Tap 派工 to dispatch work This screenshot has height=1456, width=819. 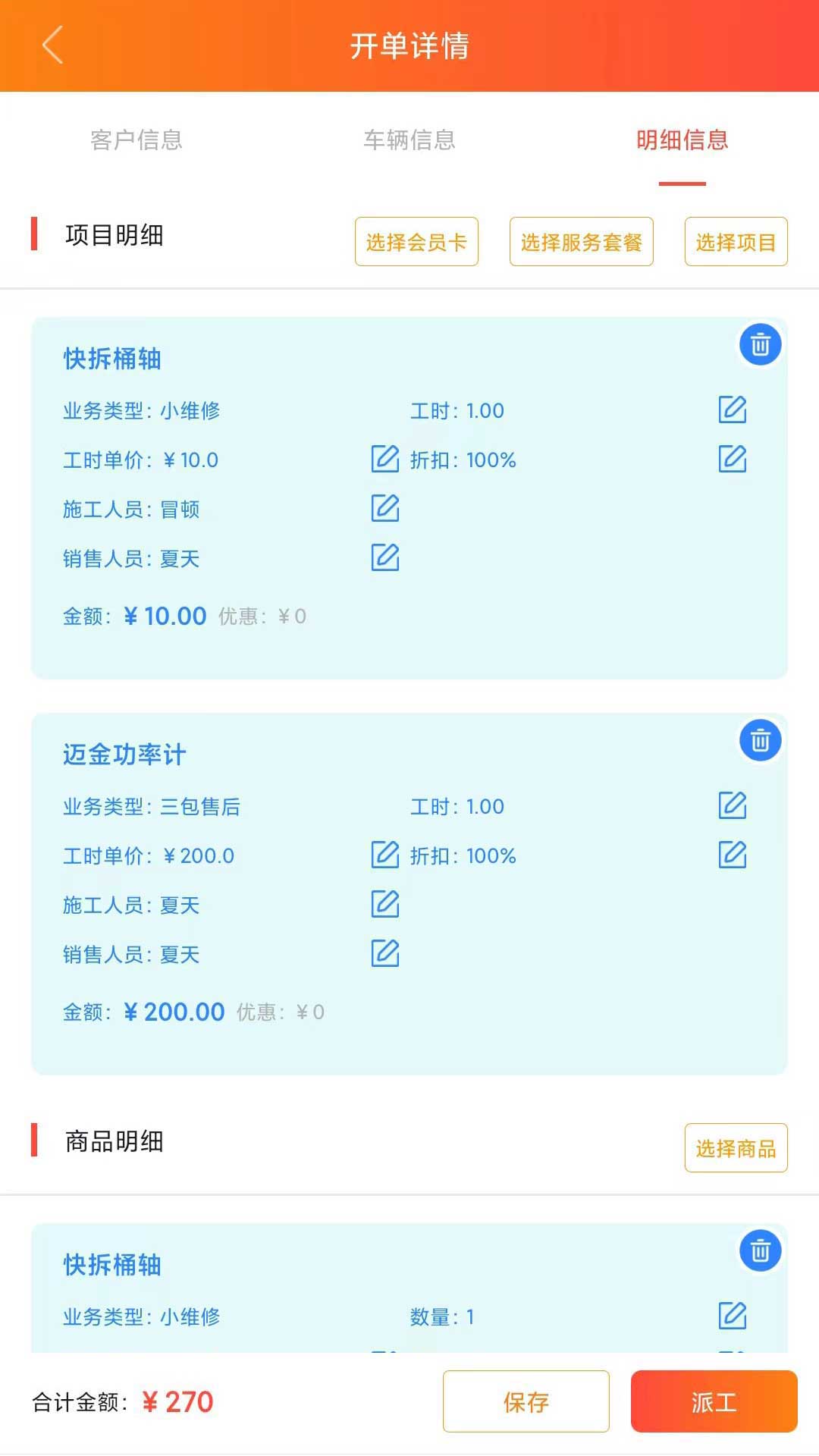click(714, 1401)
